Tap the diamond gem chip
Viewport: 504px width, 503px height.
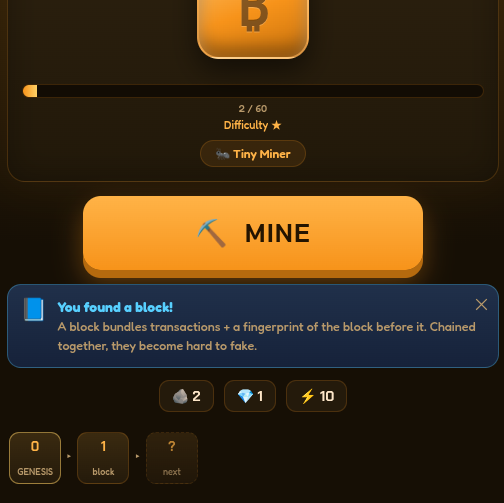click(x=250, y=396)
